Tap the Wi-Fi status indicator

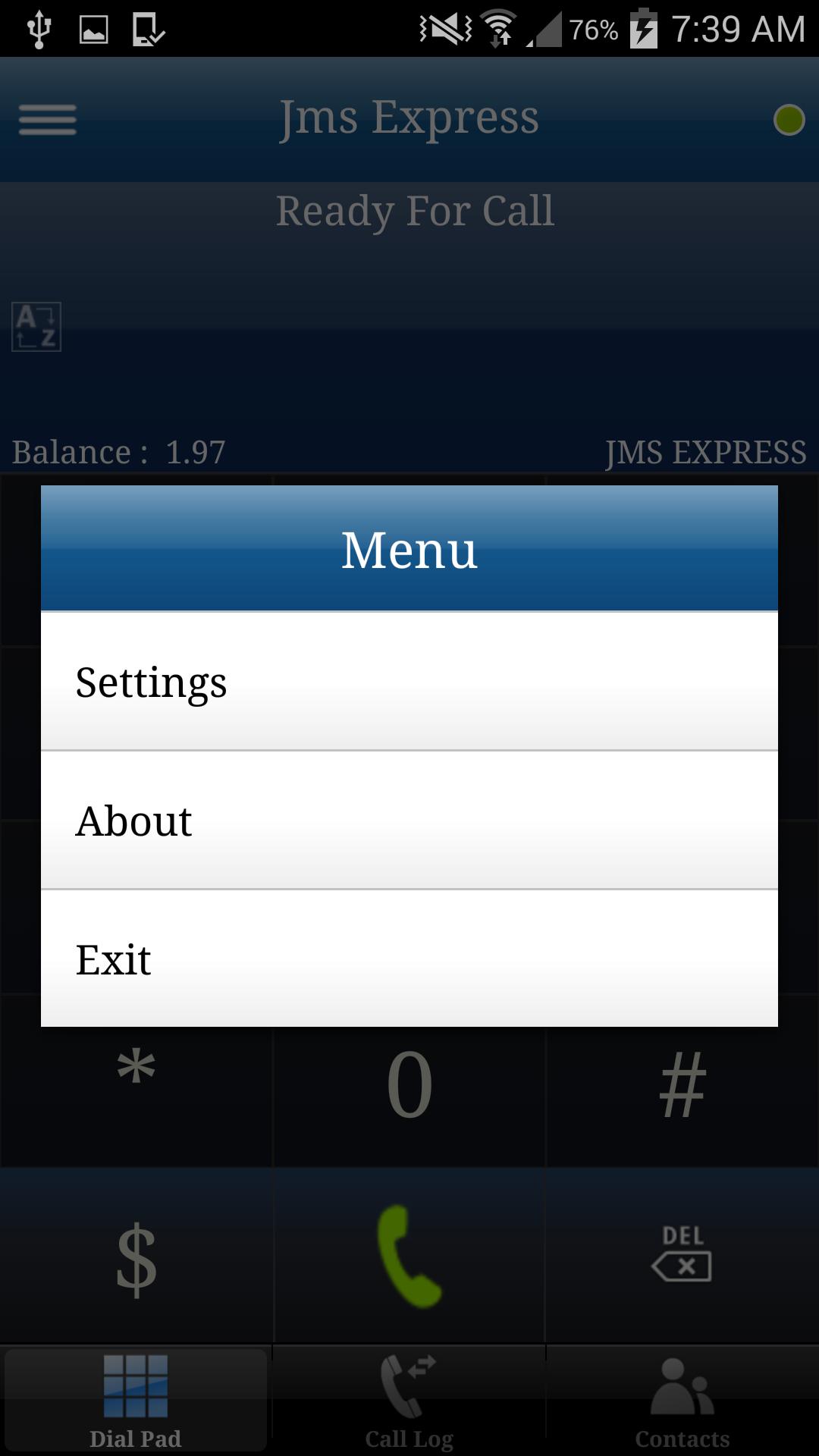[499, 27]
